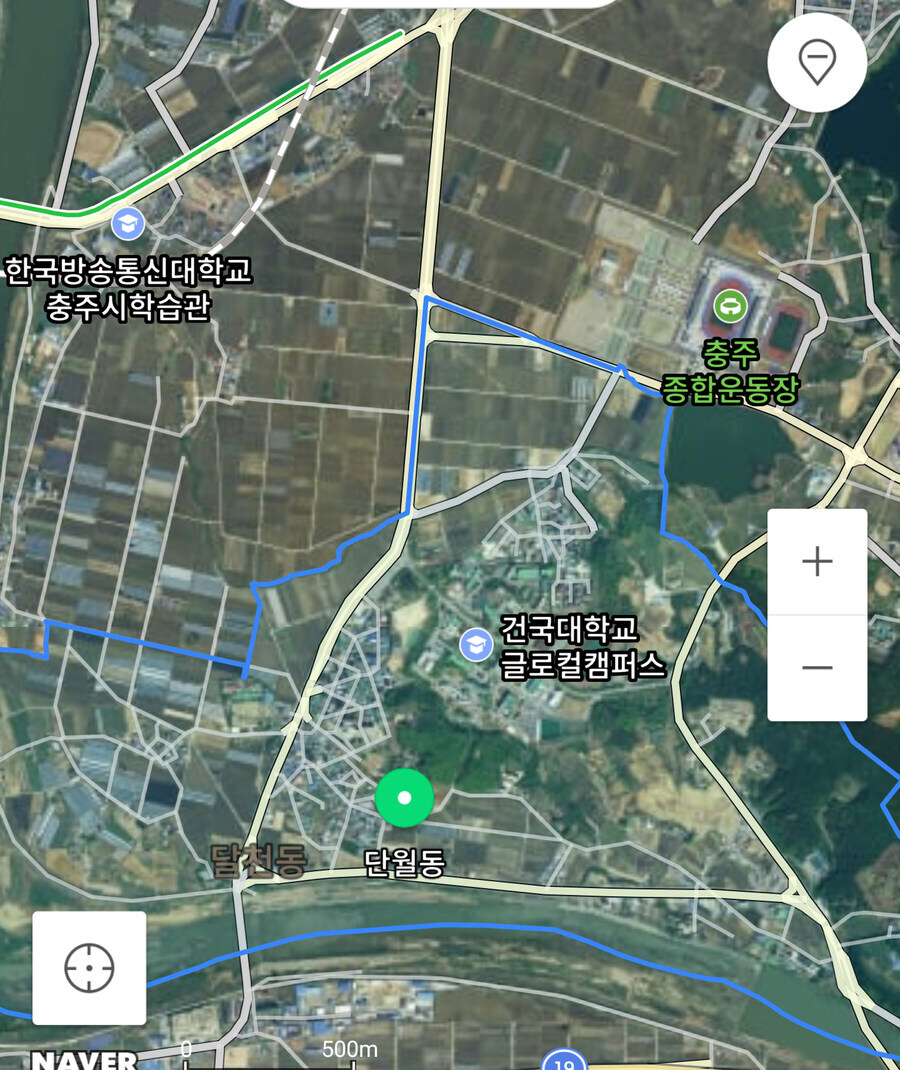Zoom out using the minus button

pos(817,665)
